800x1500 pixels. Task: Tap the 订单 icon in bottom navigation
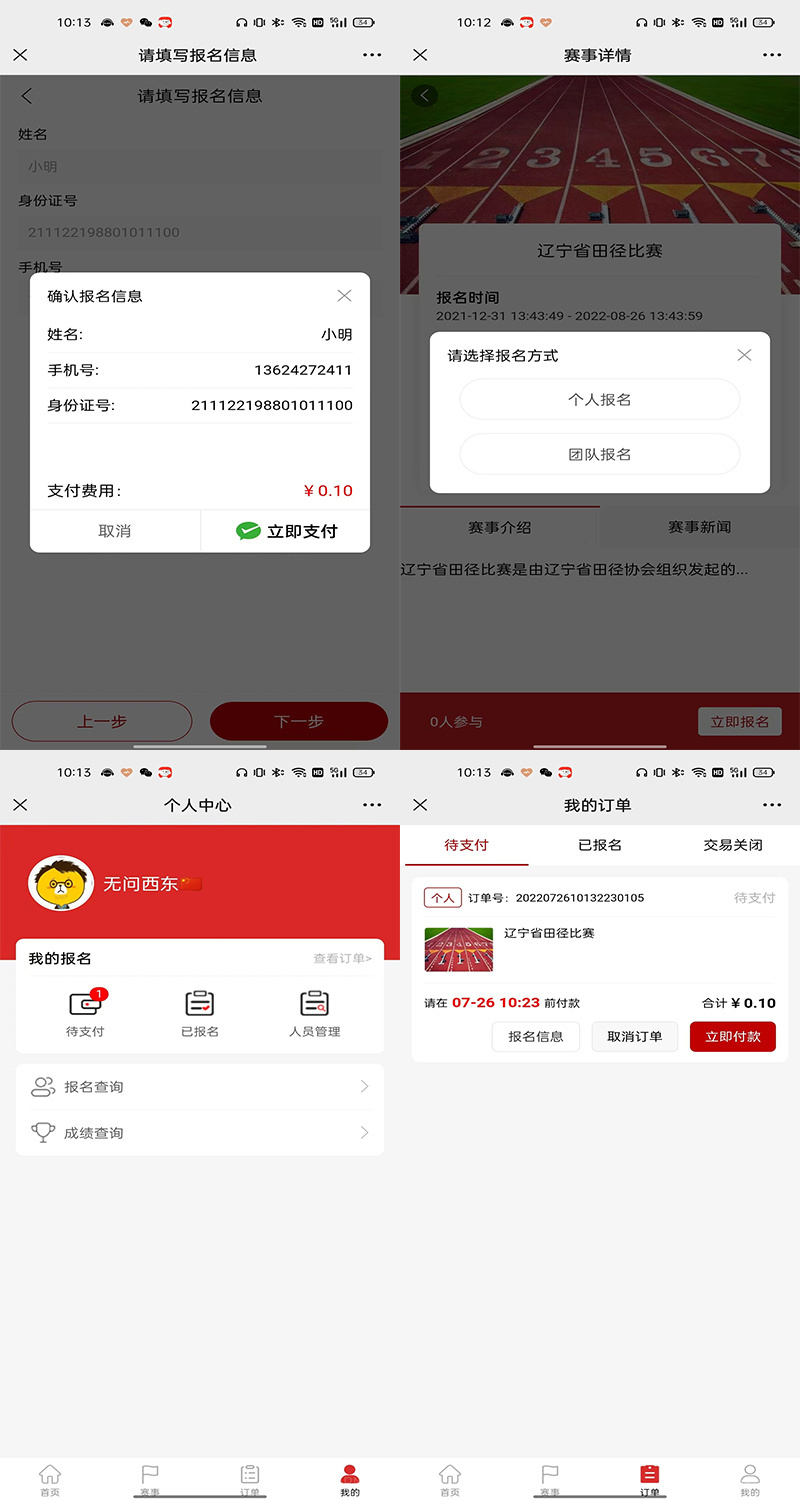pyautogui.click(x=649, y=1474)
